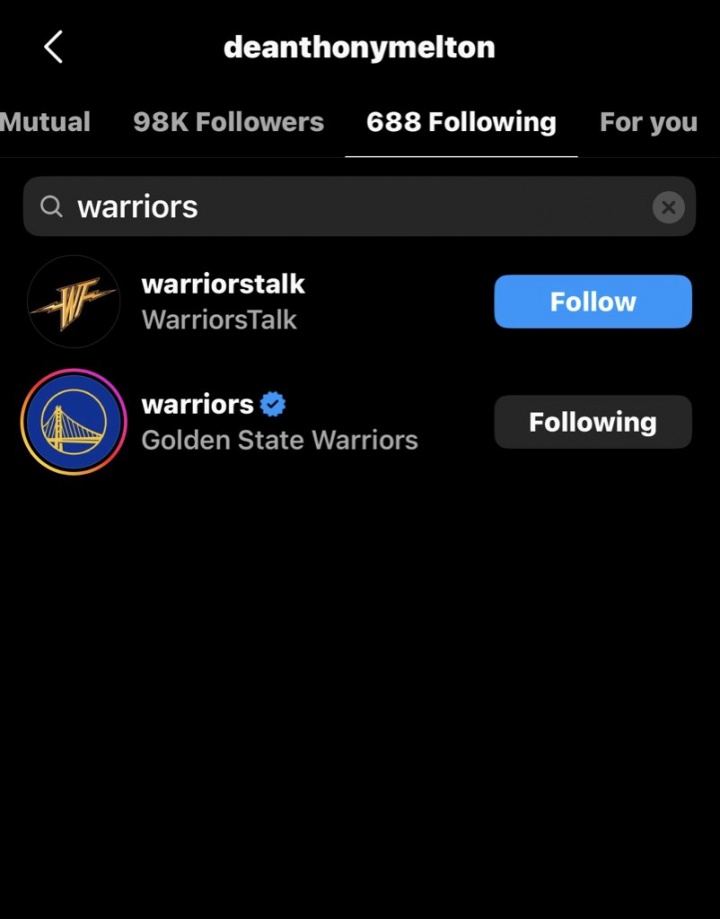This screenshot has width=720, height=919.
Task: Go back using the arrow
Action: 54,47
